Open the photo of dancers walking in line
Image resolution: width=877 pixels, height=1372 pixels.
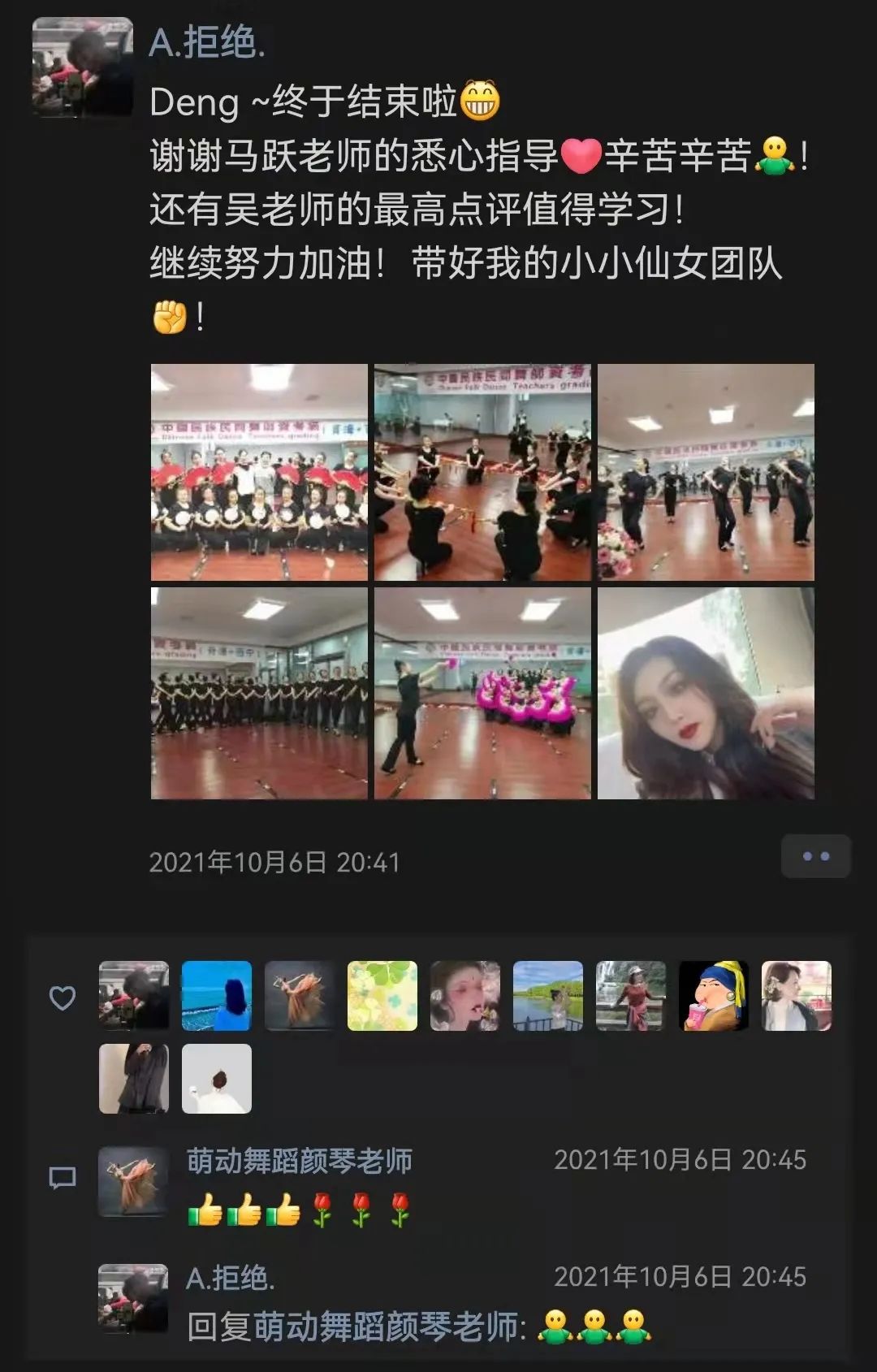pyautogui.click(x=706, y=472)
